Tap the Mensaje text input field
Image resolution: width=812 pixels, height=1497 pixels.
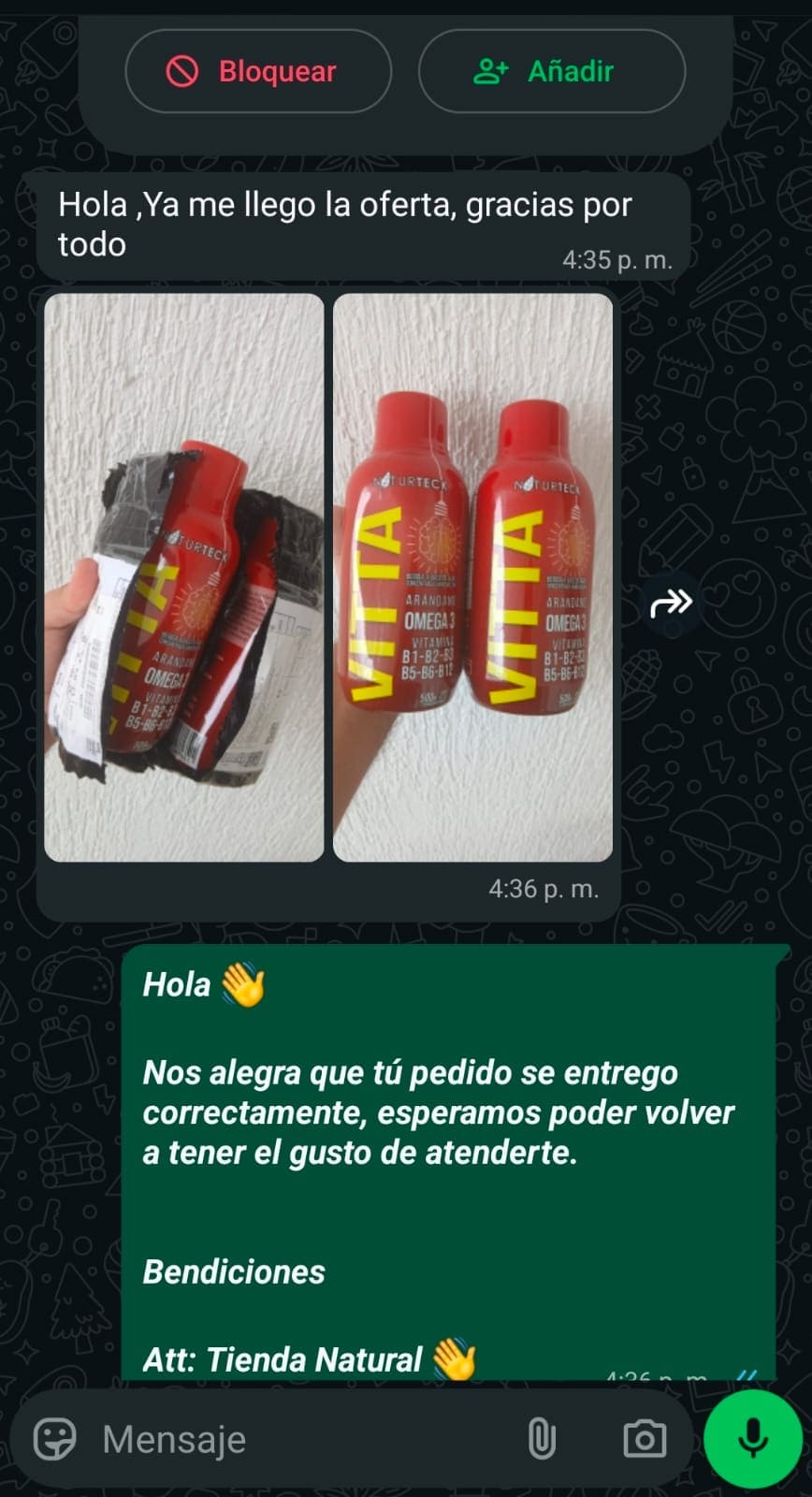tap(281, 1439)
